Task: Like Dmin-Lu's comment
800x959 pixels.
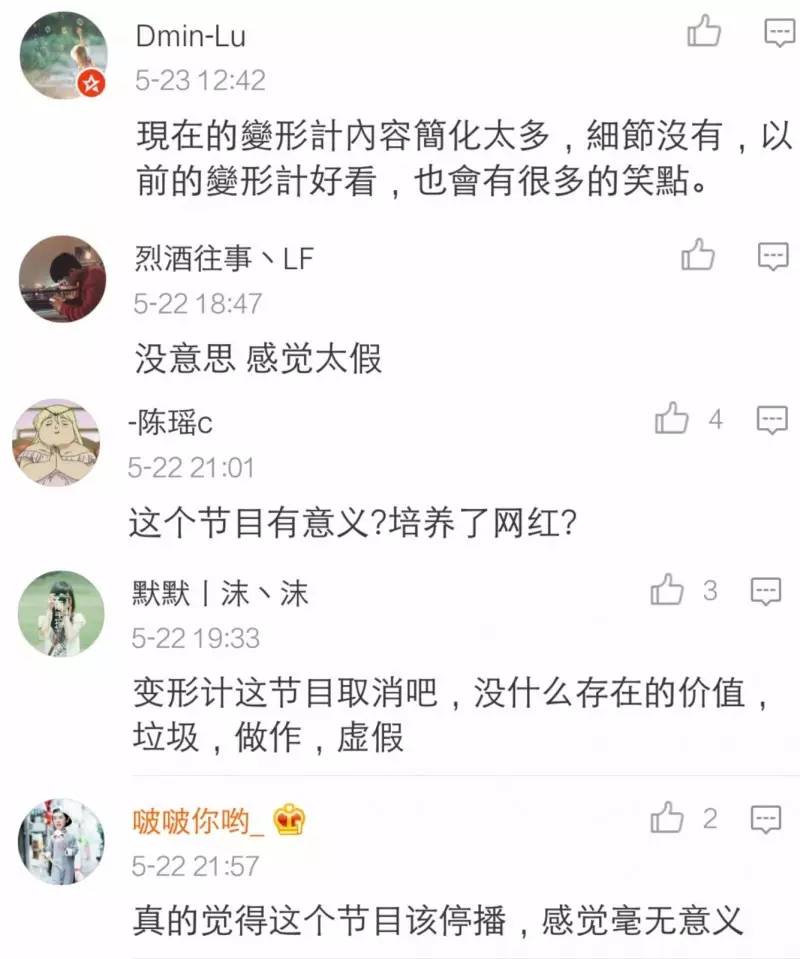Action: [x=704, y=32]
